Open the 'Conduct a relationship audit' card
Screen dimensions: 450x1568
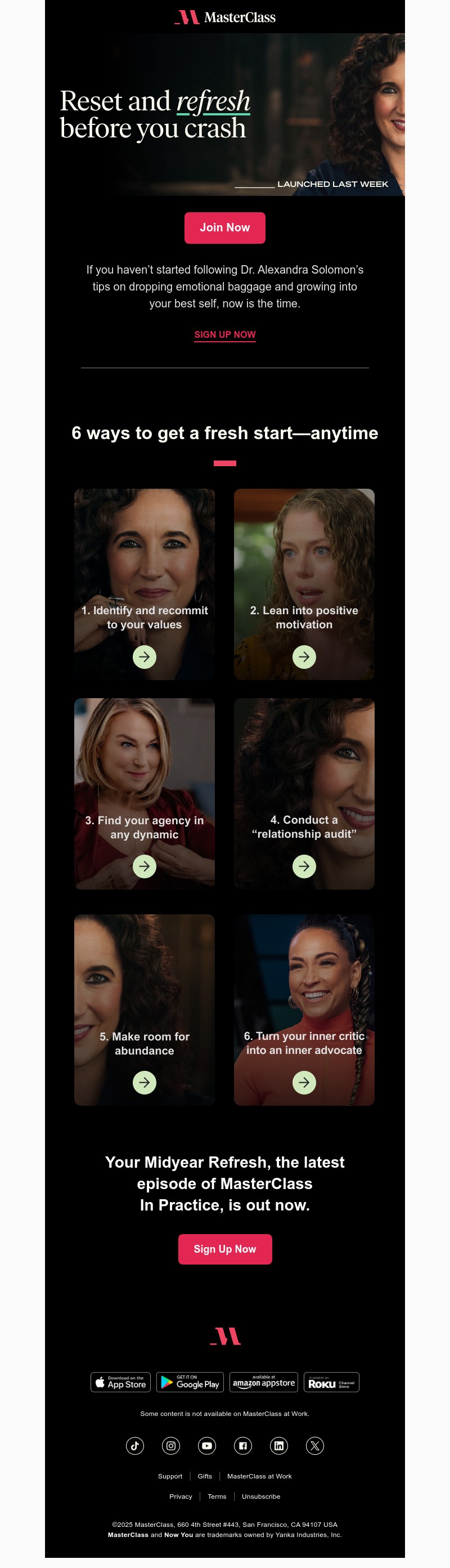304,866
